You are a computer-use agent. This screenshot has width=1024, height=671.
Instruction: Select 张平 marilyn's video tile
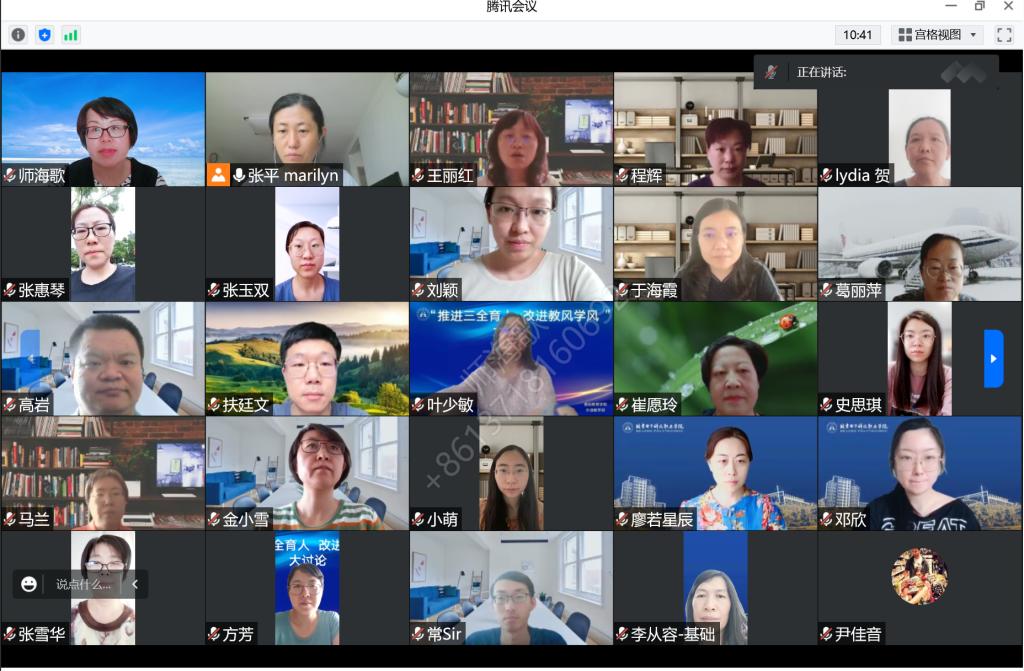click(307, 129)
